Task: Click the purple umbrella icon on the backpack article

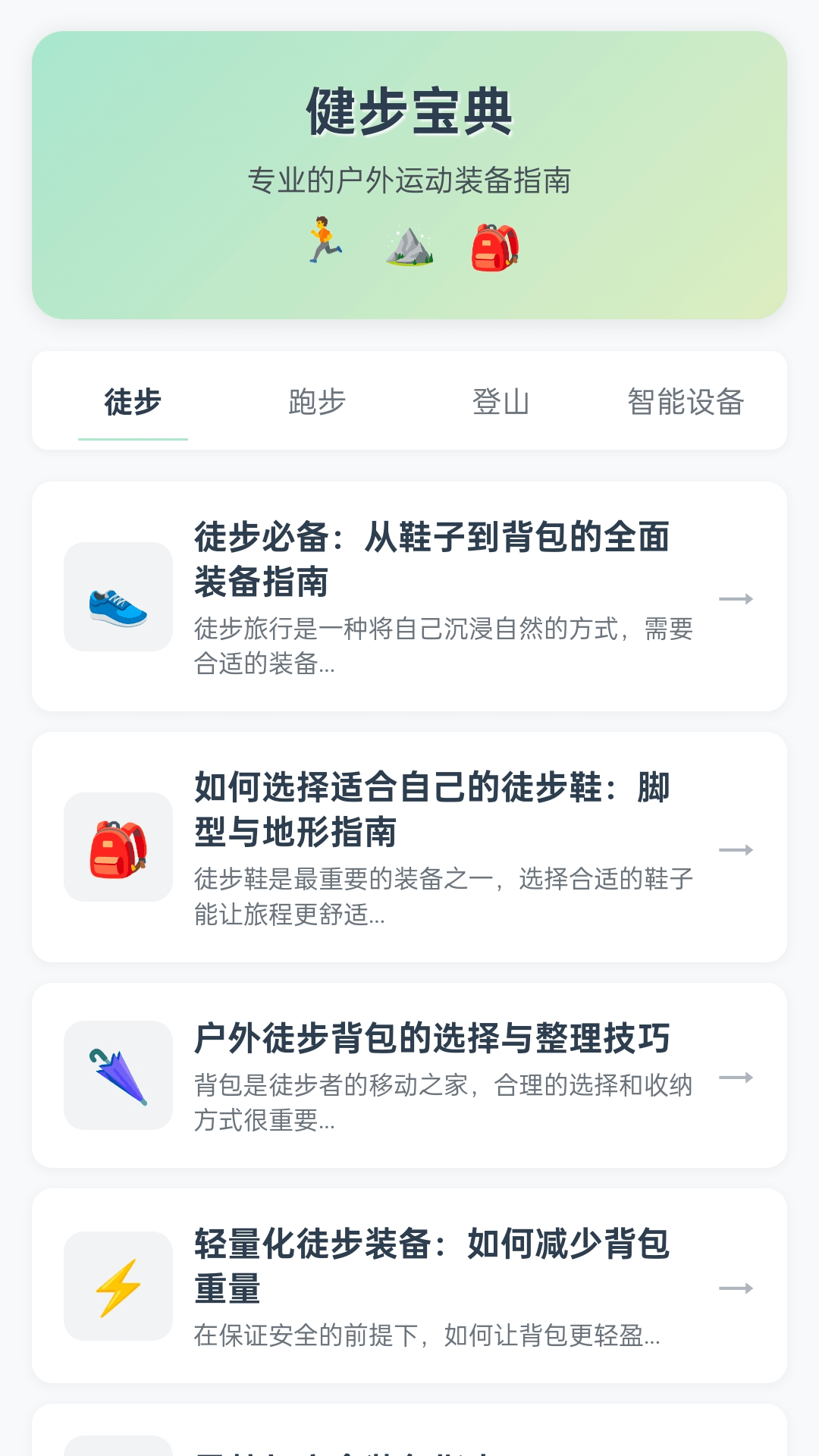Action: coord(118,1077)
